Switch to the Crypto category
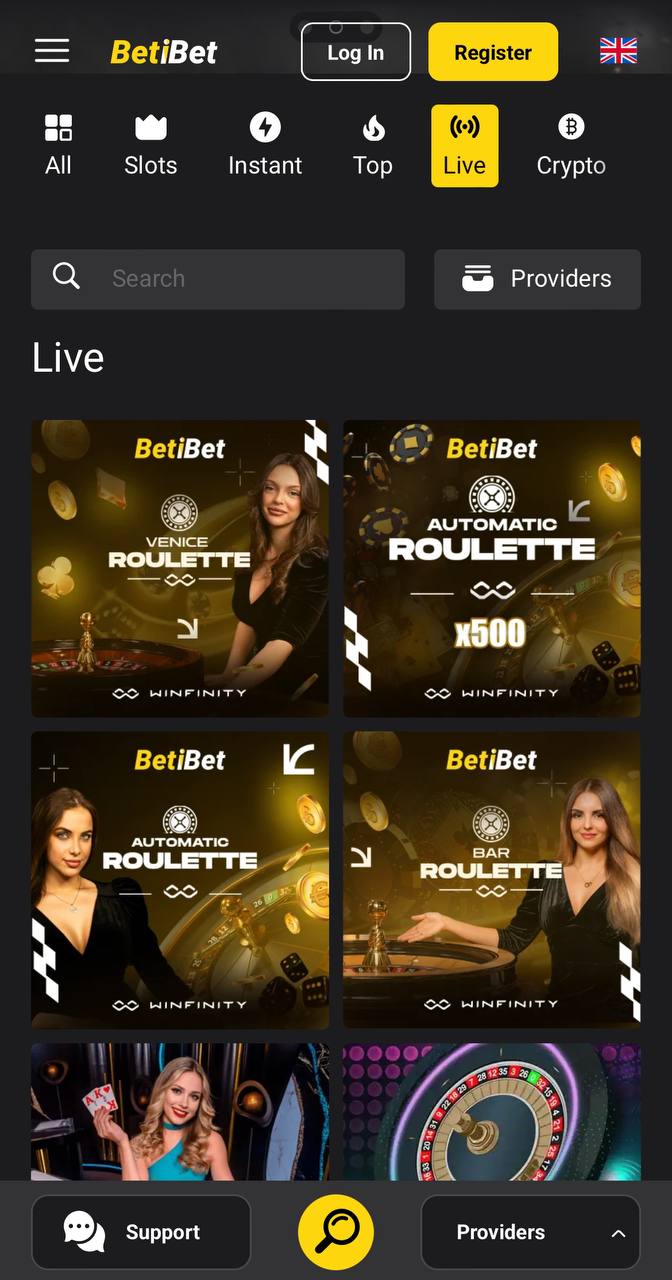 click(571, 146)
